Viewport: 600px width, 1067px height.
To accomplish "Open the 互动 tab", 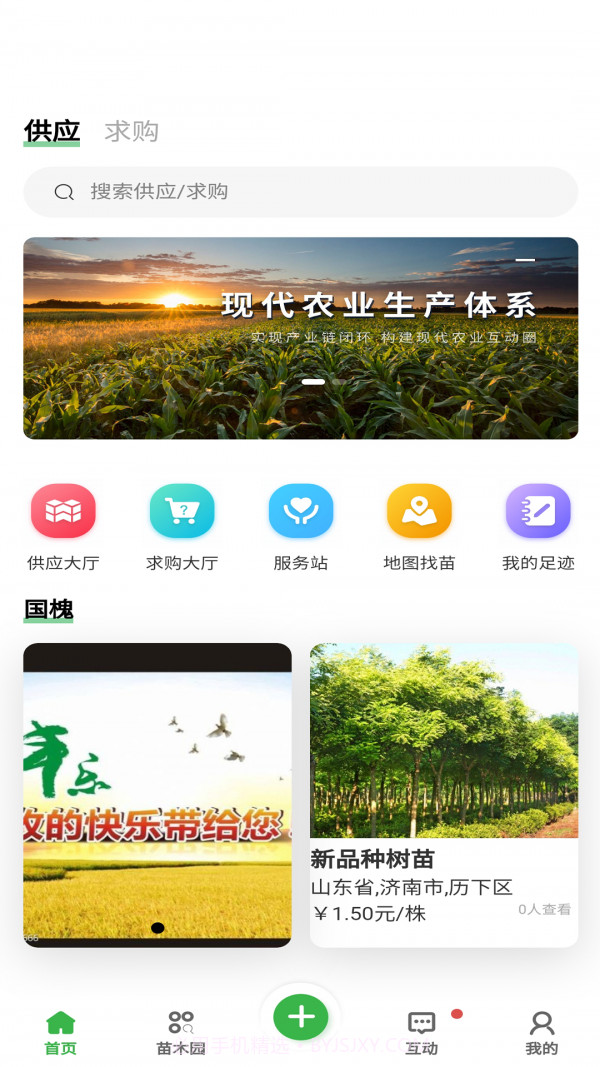I will click(422, 1033).
